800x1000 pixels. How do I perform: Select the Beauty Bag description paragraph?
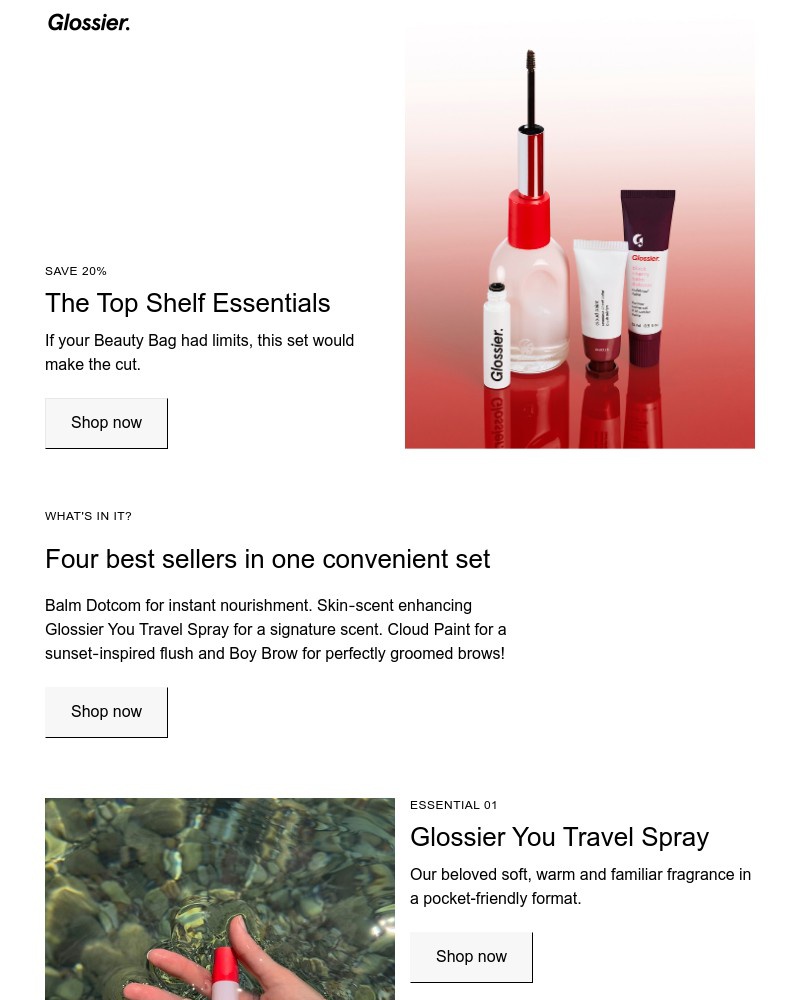click(199, 352)
